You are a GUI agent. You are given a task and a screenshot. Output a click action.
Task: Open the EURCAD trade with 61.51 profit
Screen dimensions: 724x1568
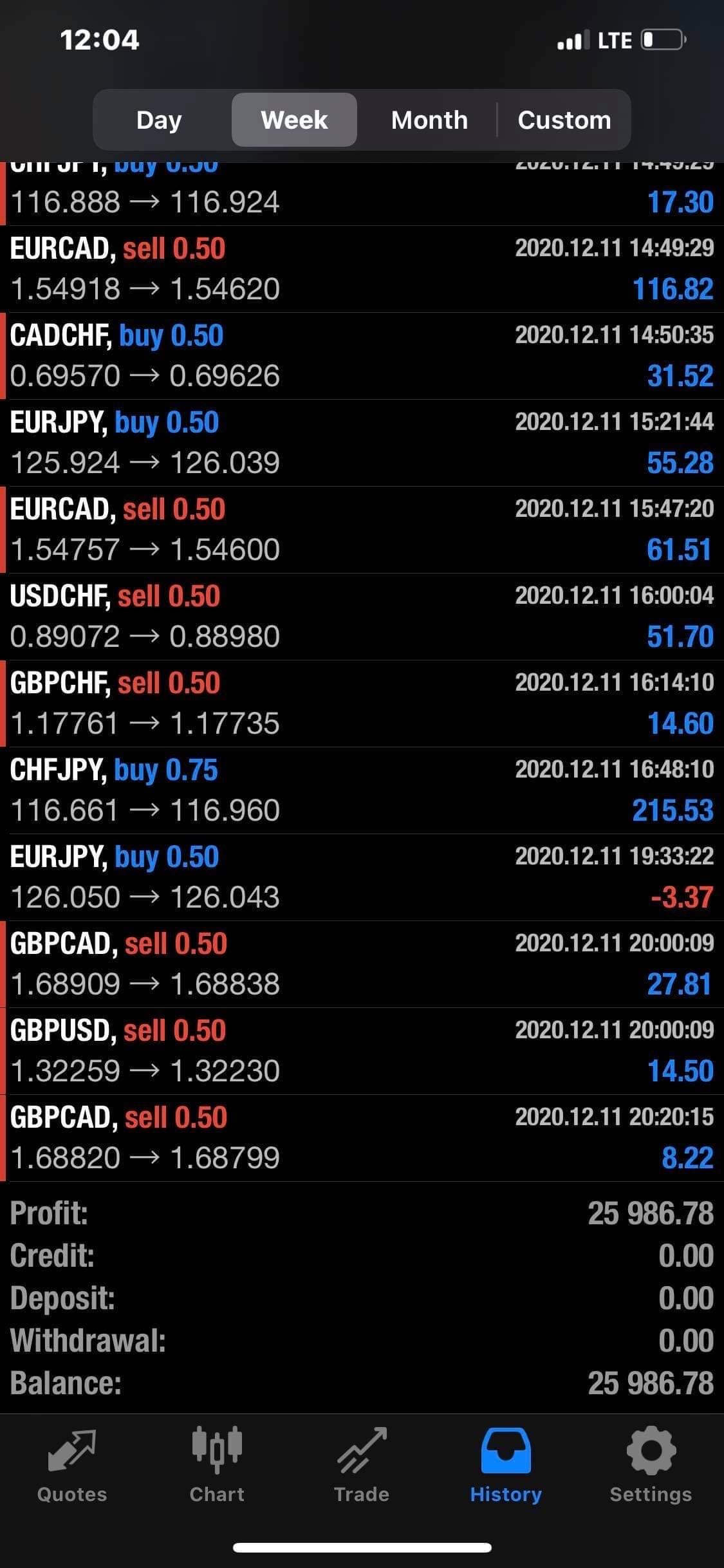pyautogui.click(x=362, y=530)
